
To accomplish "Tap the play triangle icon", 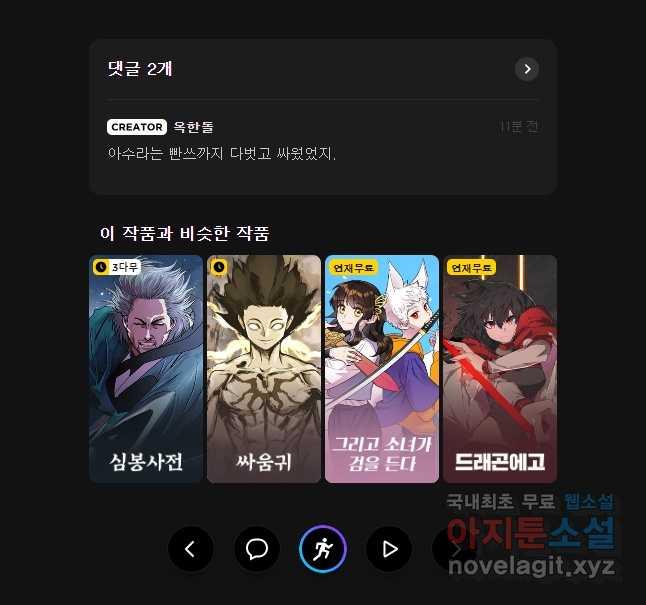I will pyautogui.click(x=389, y=549).
